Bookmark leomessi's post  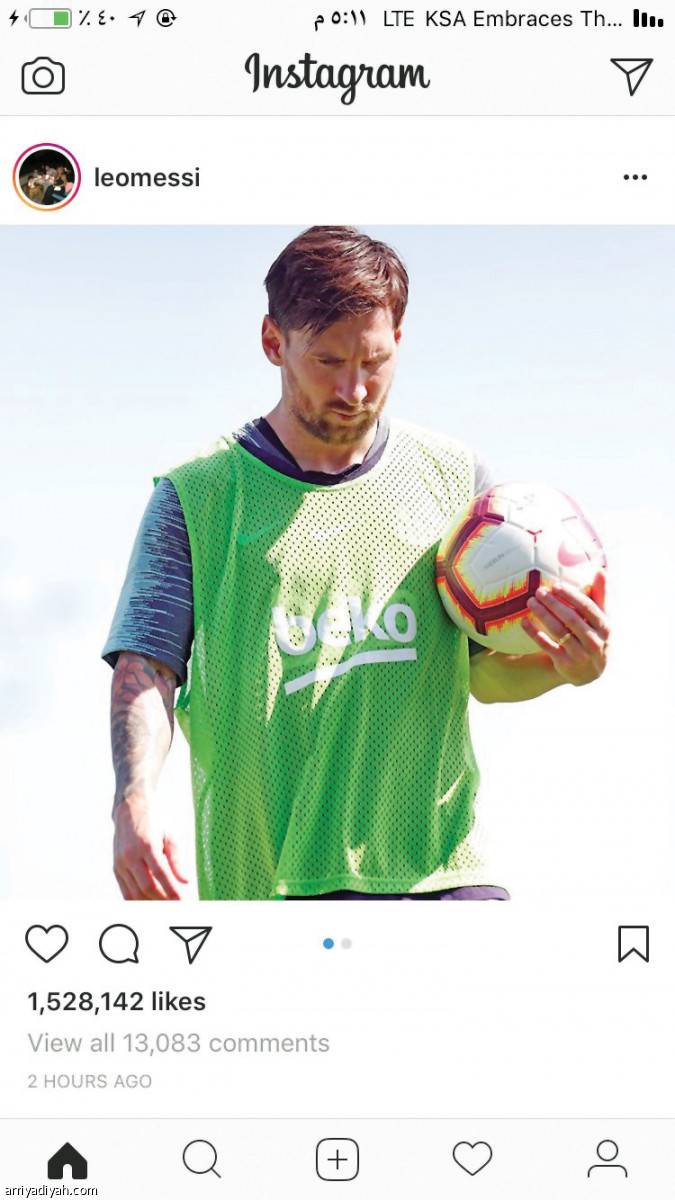[x=633, y=944]
